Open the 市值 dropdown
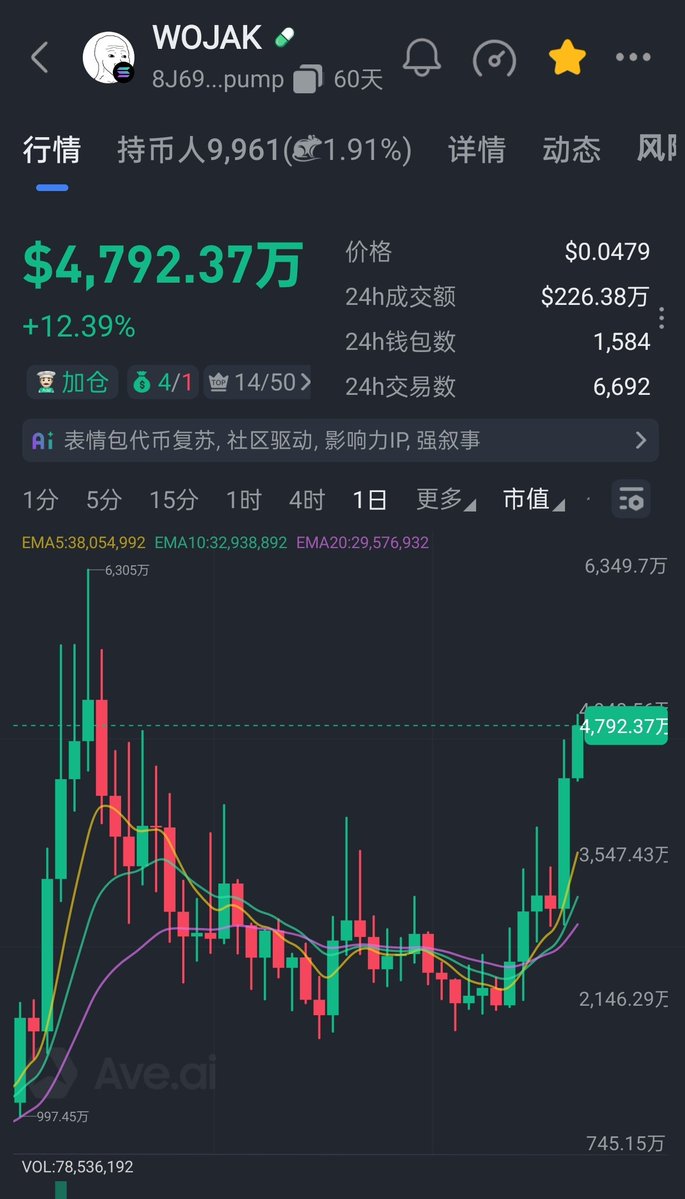This screenshot has width=685, height=1199. [x=533, y=499]
